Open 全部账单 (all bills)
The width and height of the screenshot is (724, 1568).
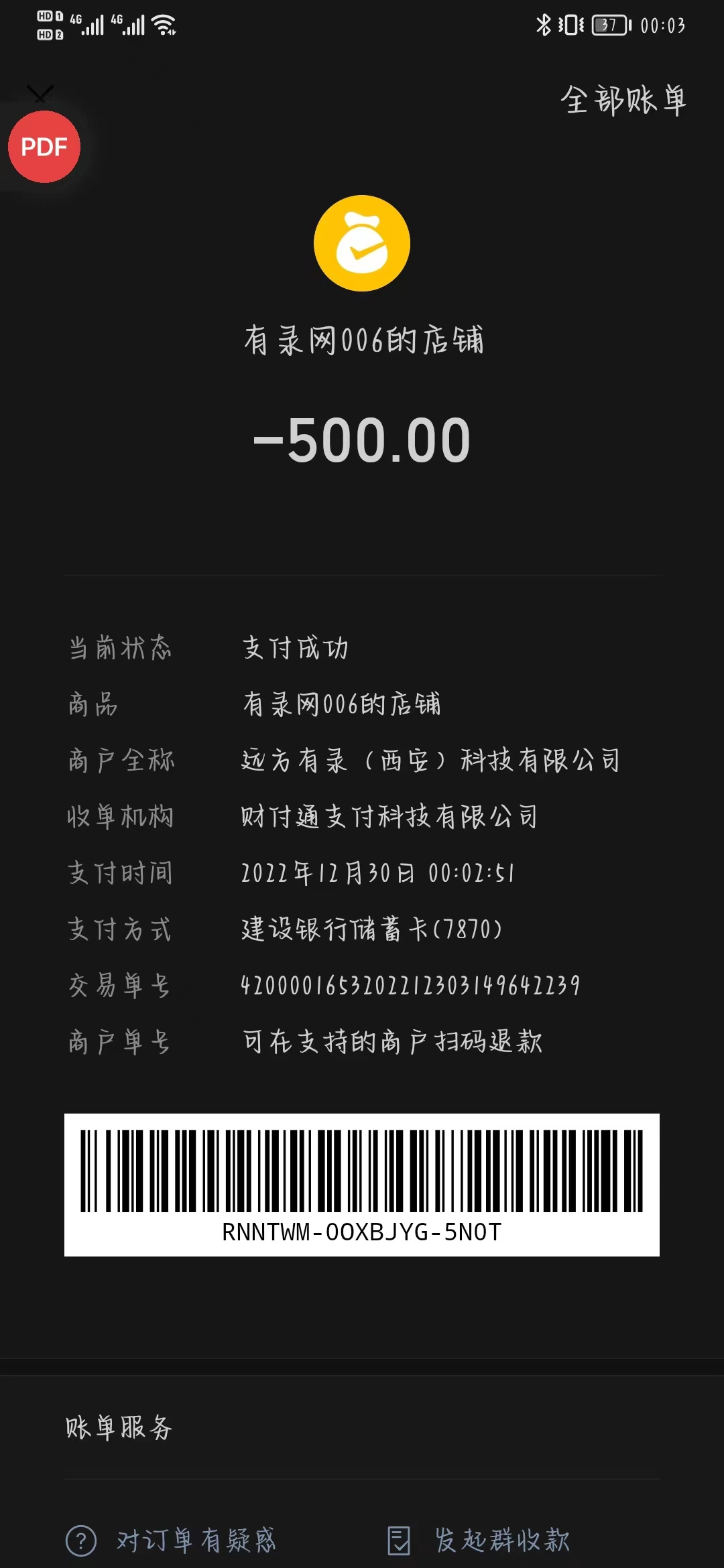[x=623, y=101]
